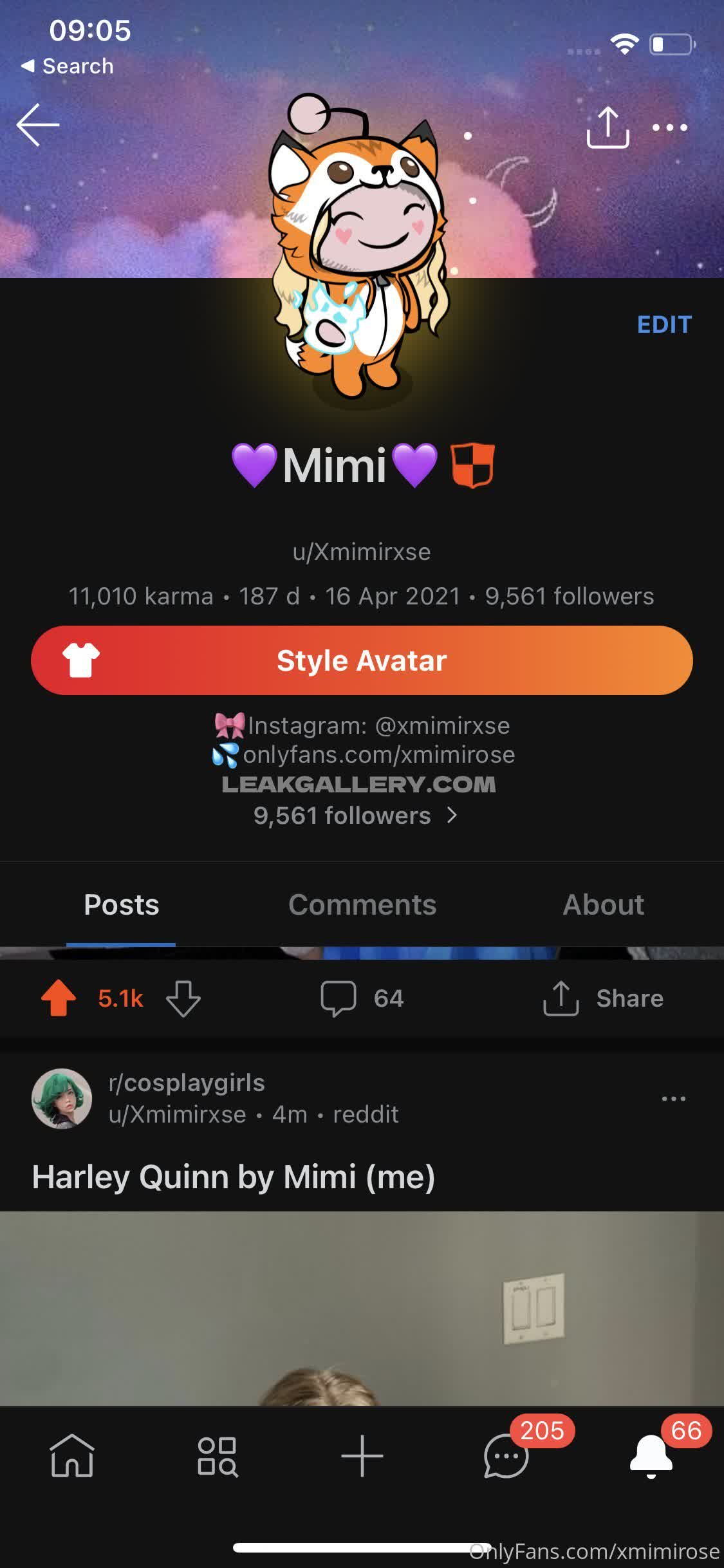Open chat with 205 unread messages
This screenshot has height=1568, width=724.
point(506,1455)
